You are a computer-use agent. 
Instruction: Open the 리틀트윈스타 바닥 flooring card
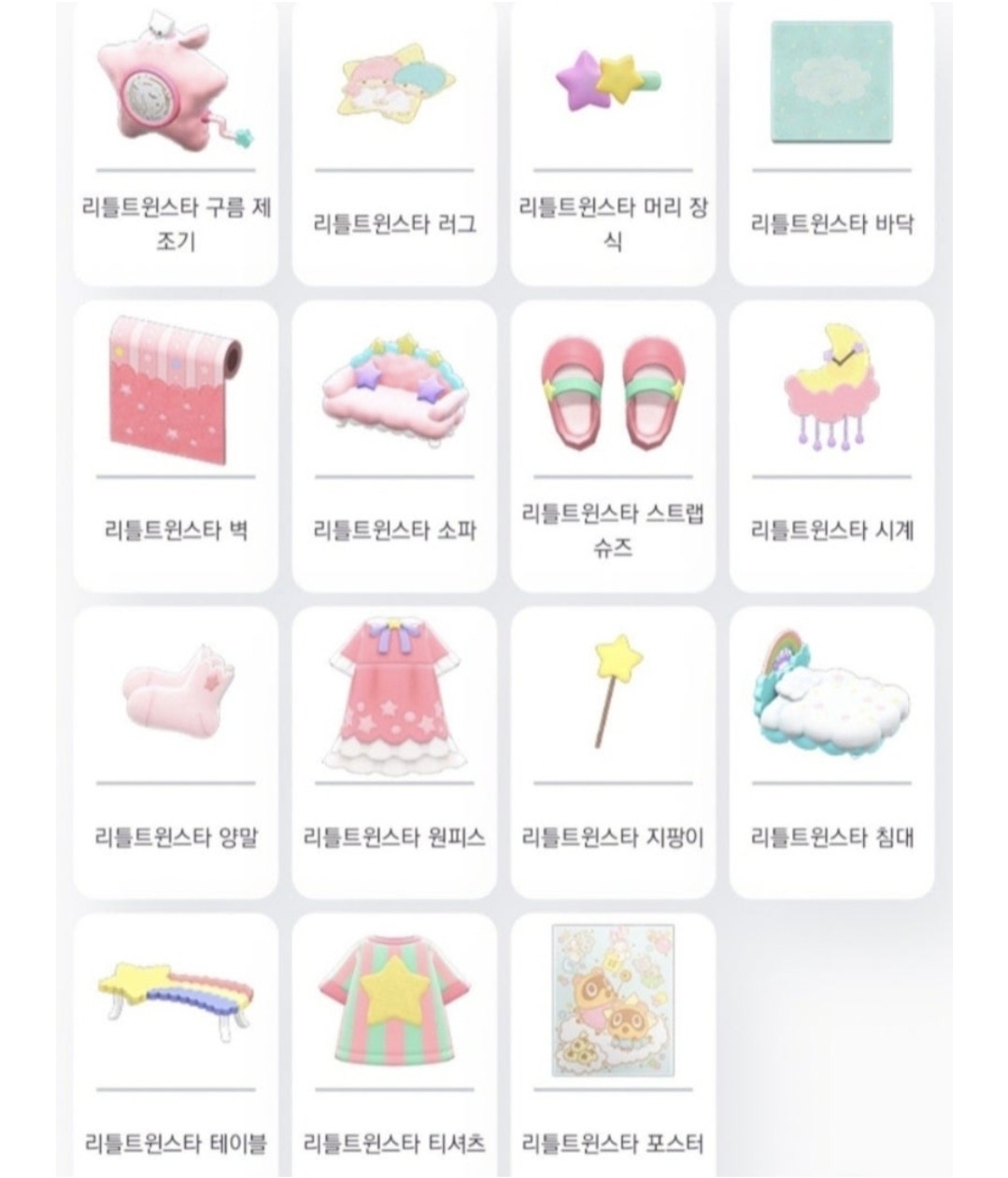(831, 145)
